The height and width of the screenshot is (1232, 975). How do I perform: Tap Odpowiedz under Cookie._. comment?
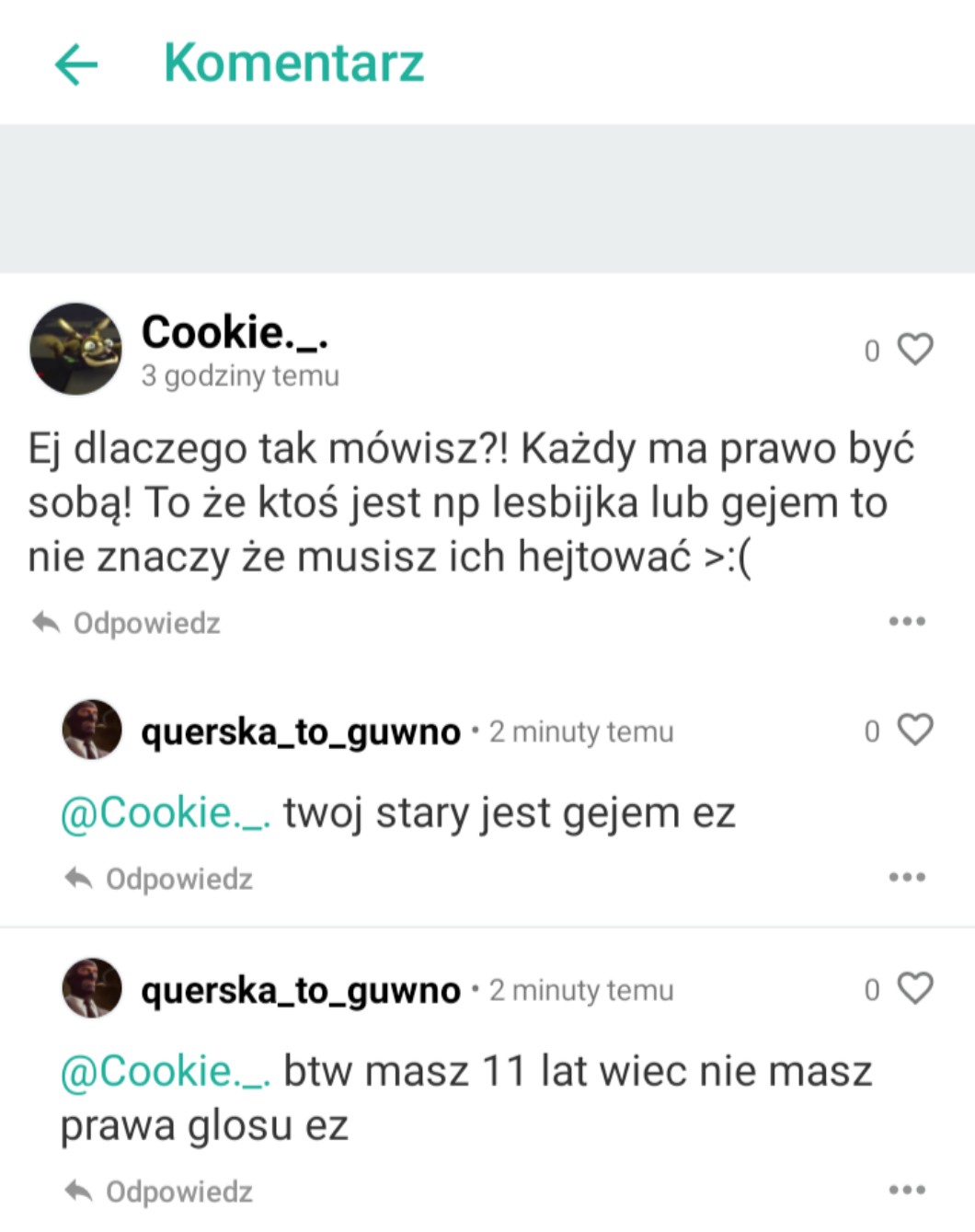click(128, 623)
